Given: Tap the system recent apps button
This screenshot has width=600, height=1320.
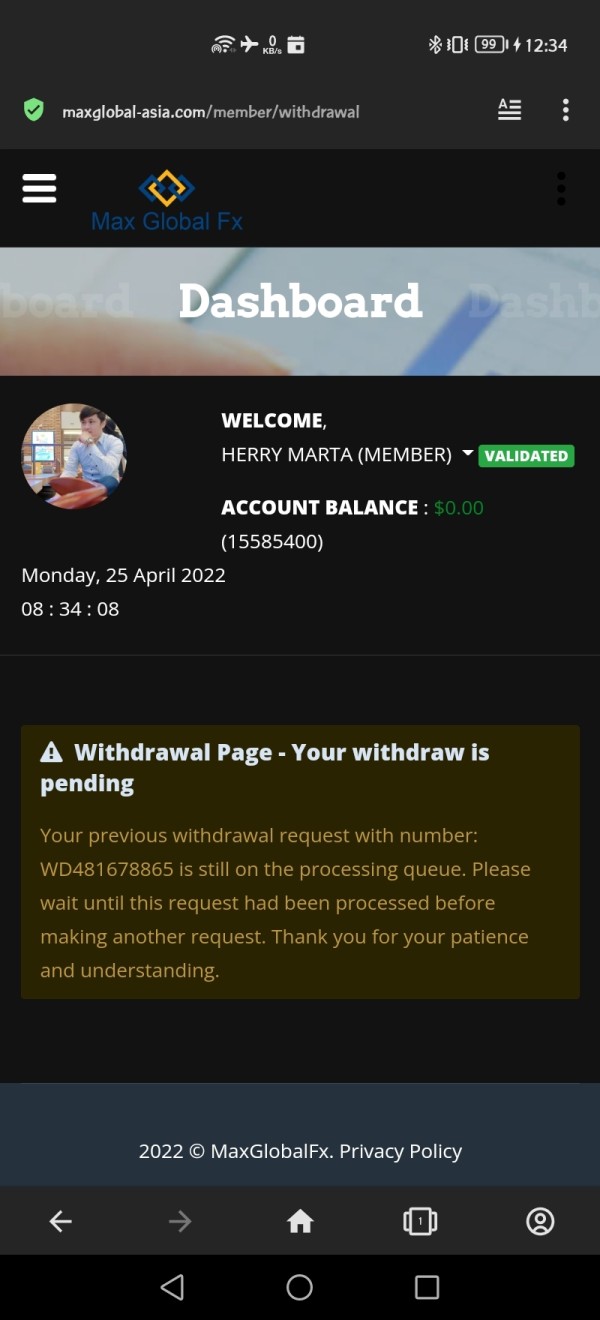Looking at the screenshot, I should (x=427, y=1287).
